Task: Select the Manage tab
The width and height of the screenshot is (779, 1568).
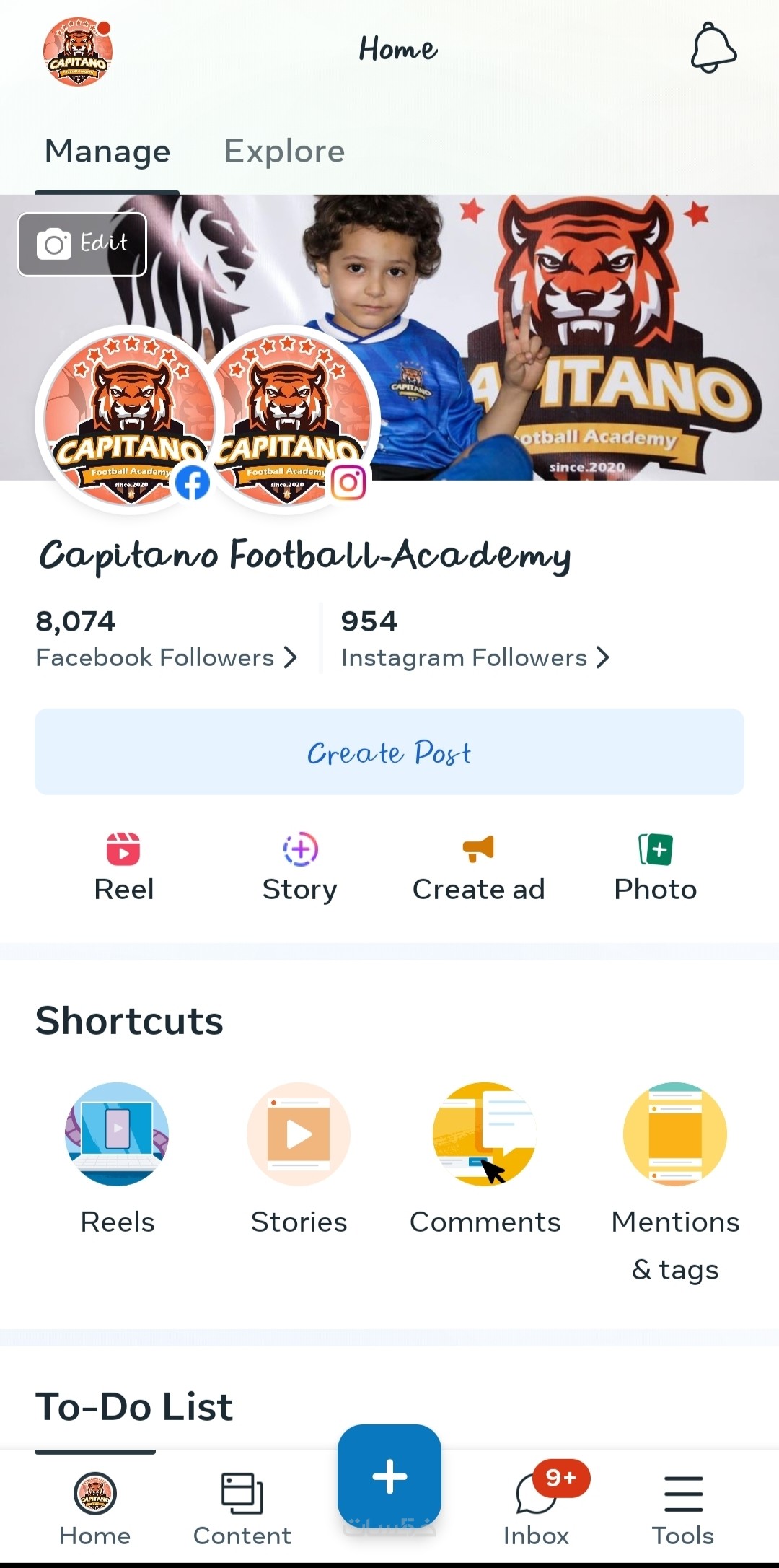Action: pyautogui.click(x=107, y=152)
